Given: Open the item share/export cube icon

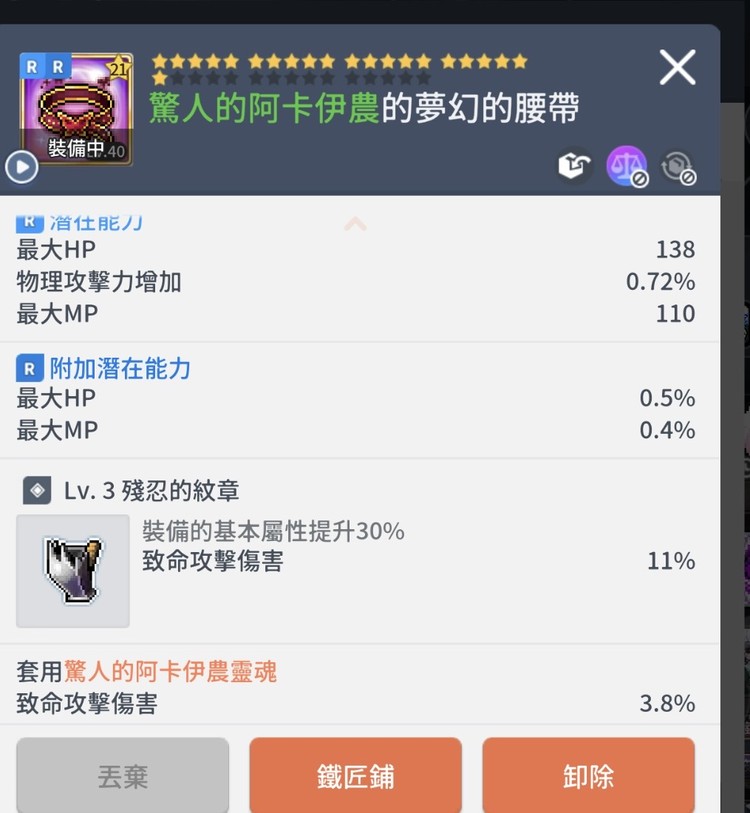Looking at the screenshot, I should tap(574, 167).
